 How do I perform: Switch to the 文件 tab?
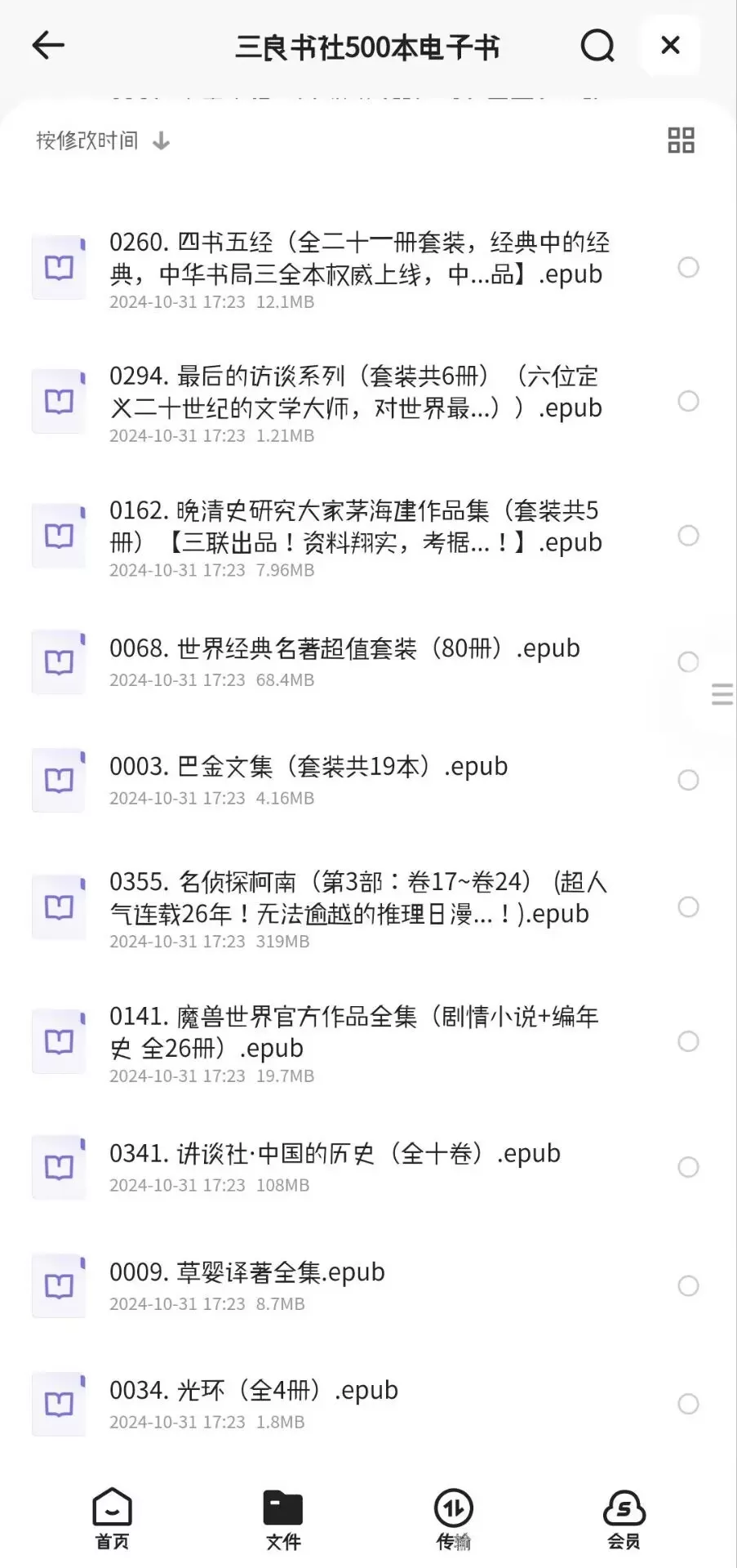coord(282,1517)
